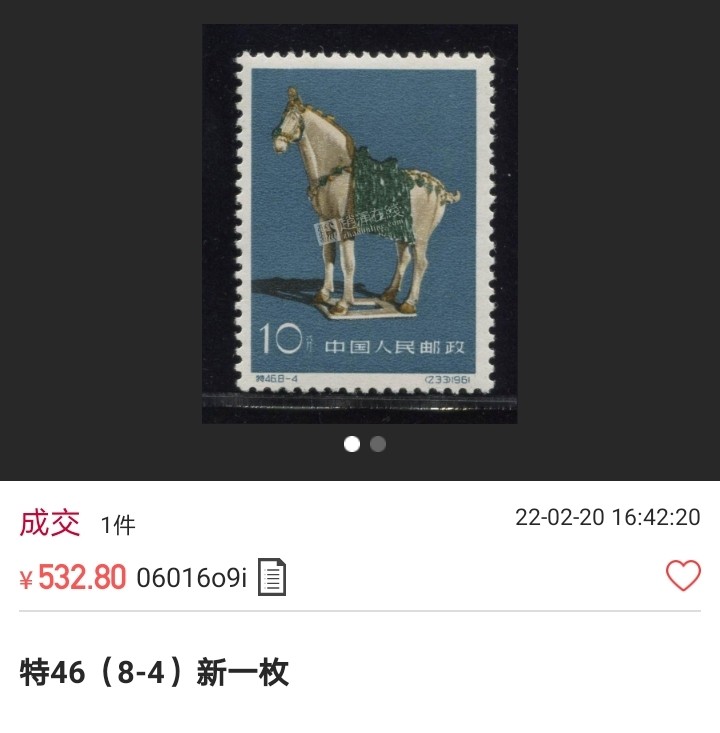The height and width of the screenshot is (733, 720).
Task: Open the document icon beside the lot number
Action: (x=272, y=577)
